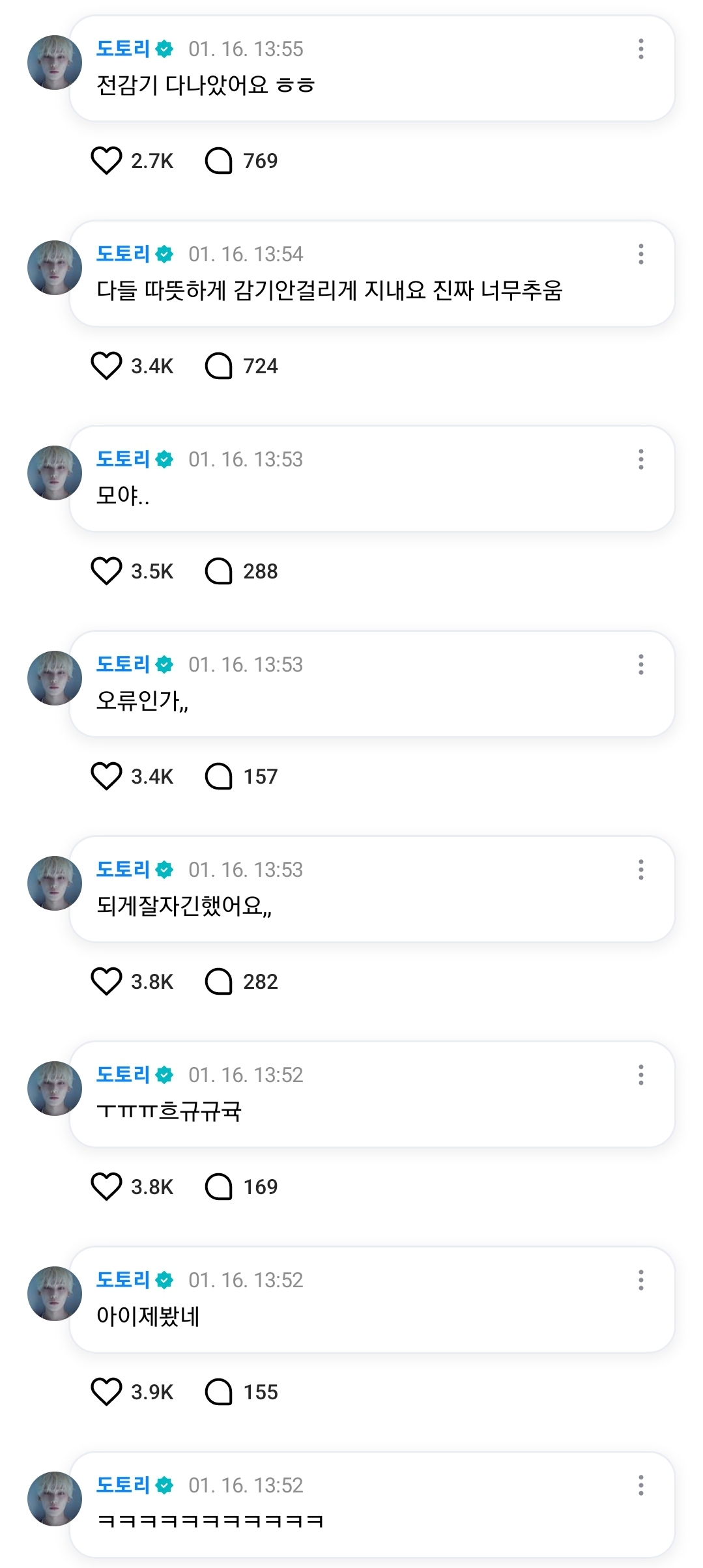The image size is (703, 1568).
Task: Like the '모야..' post
Action: (x=106, y=571)
